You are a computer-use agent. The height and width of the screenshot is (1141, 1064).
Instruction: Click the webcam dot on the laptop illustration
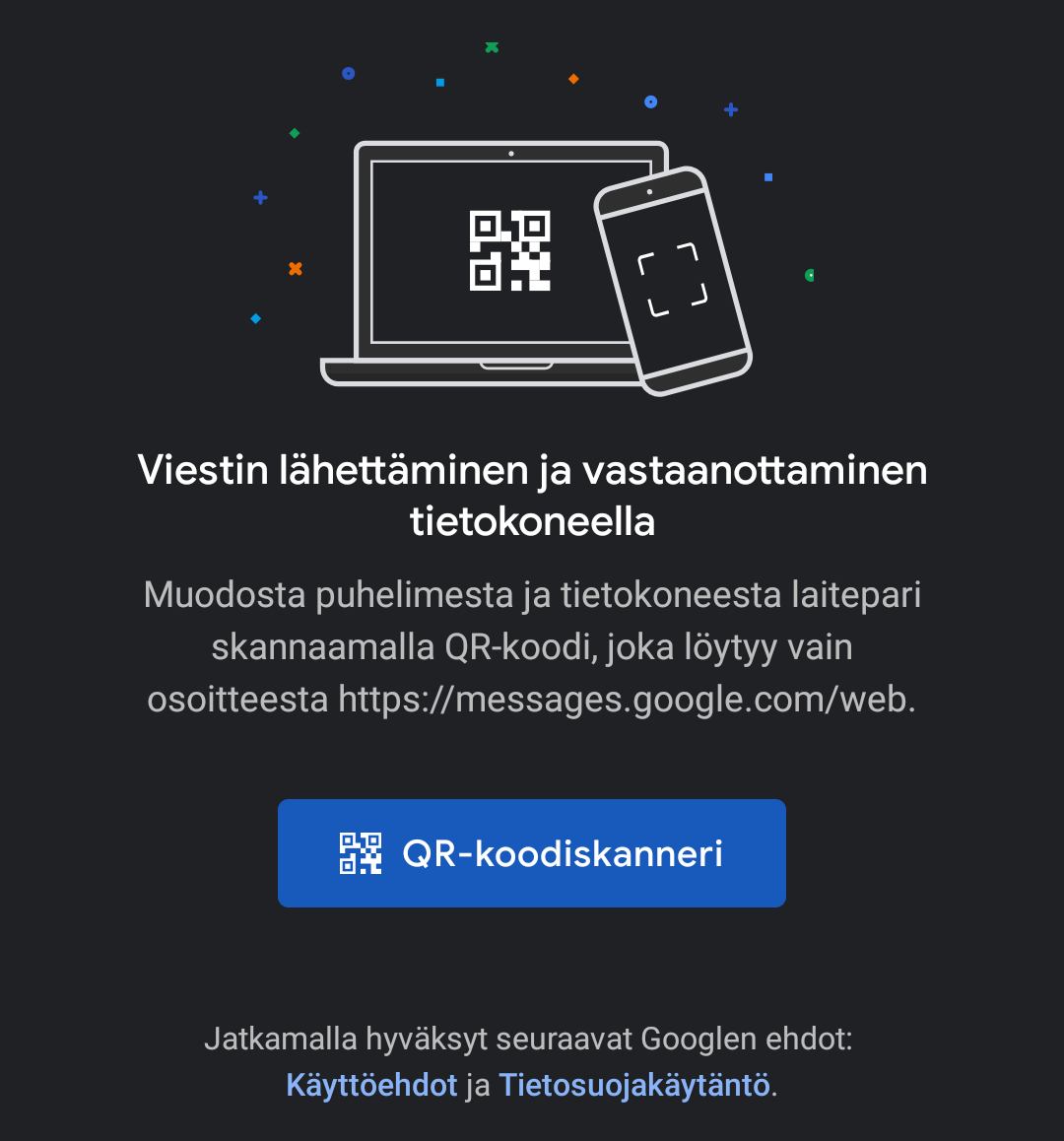coord(510,154)
